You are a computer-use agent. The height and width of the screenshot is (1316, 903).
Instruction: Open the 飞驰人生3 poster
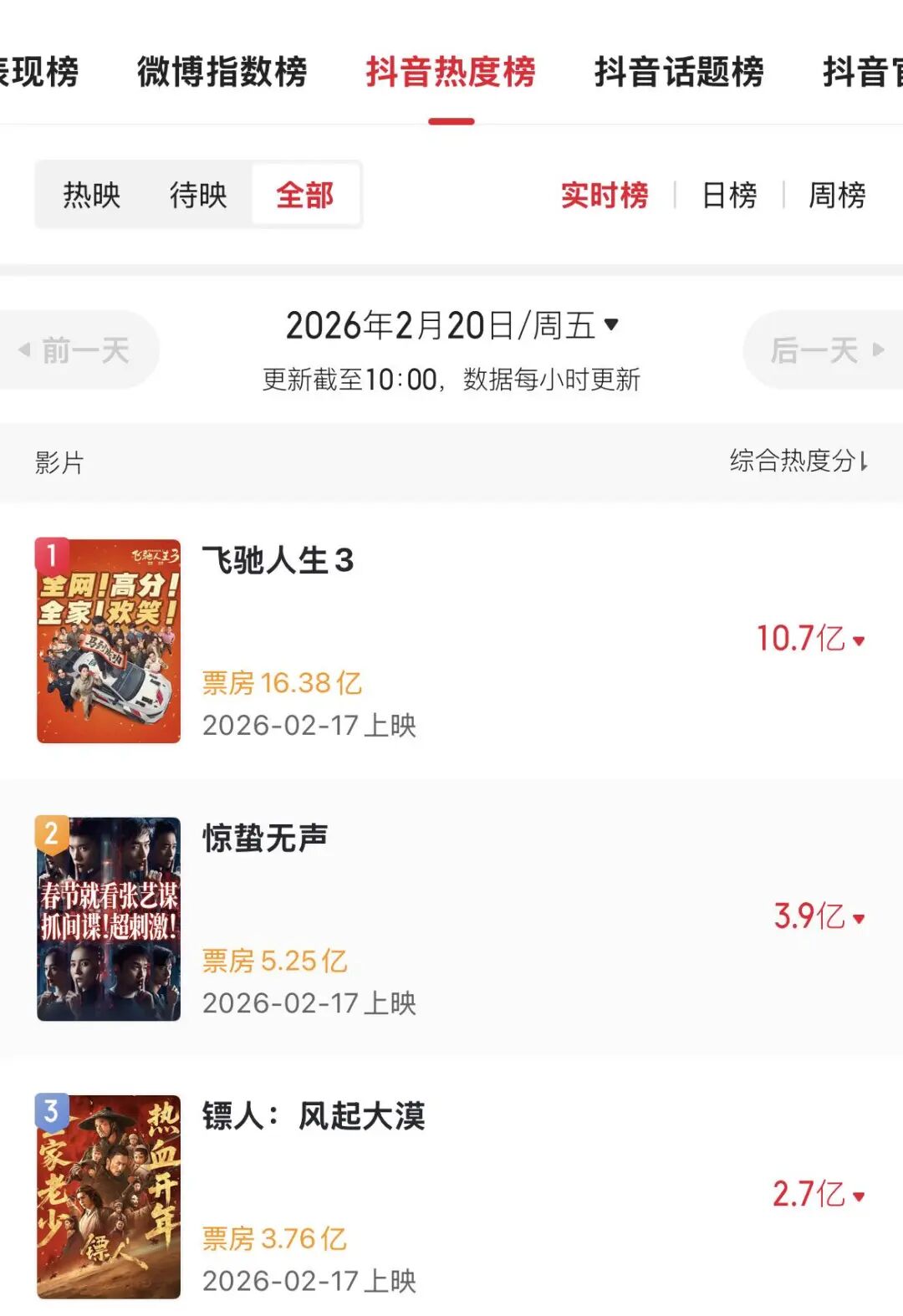coord(110,638)
